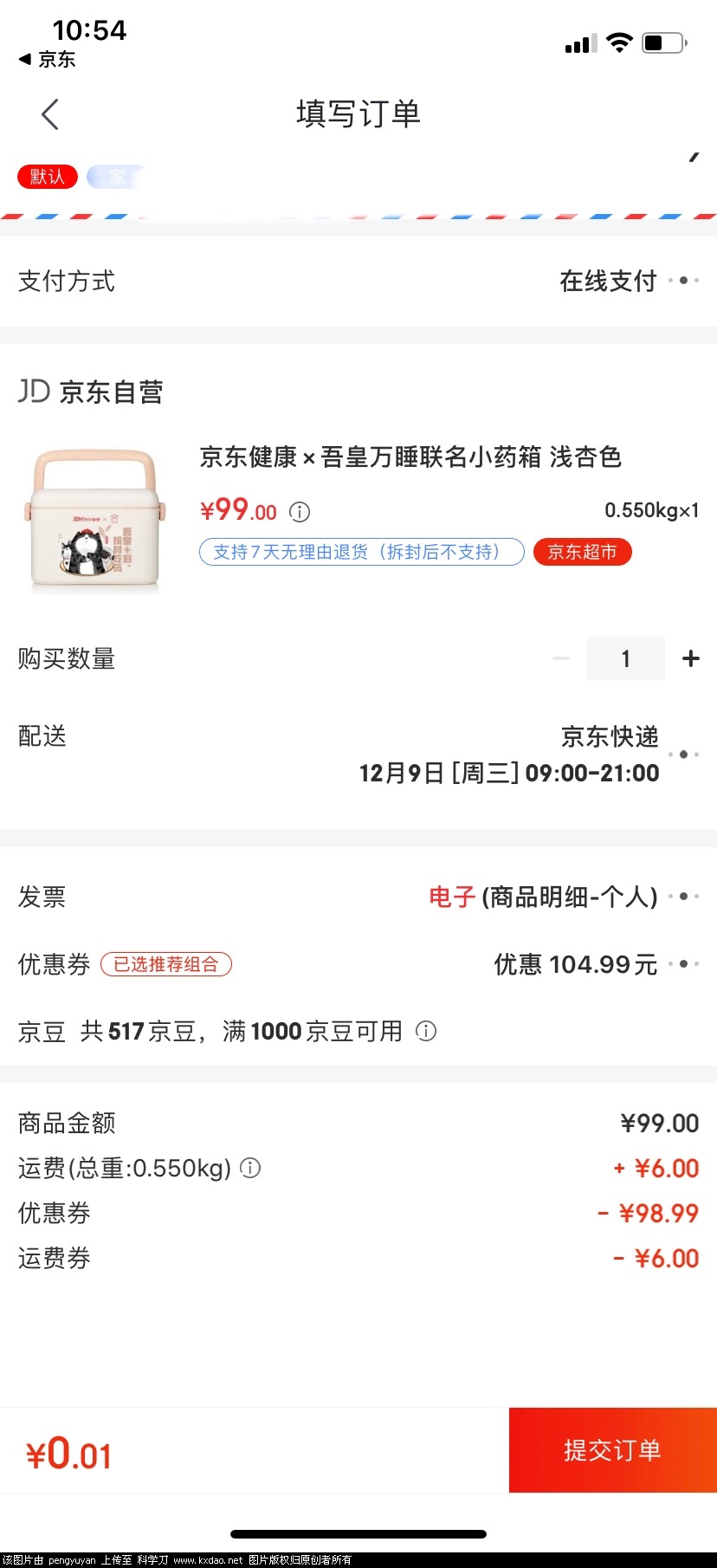
Task: Decrease purchase quantity with the minus button
Action: [561, 658]
